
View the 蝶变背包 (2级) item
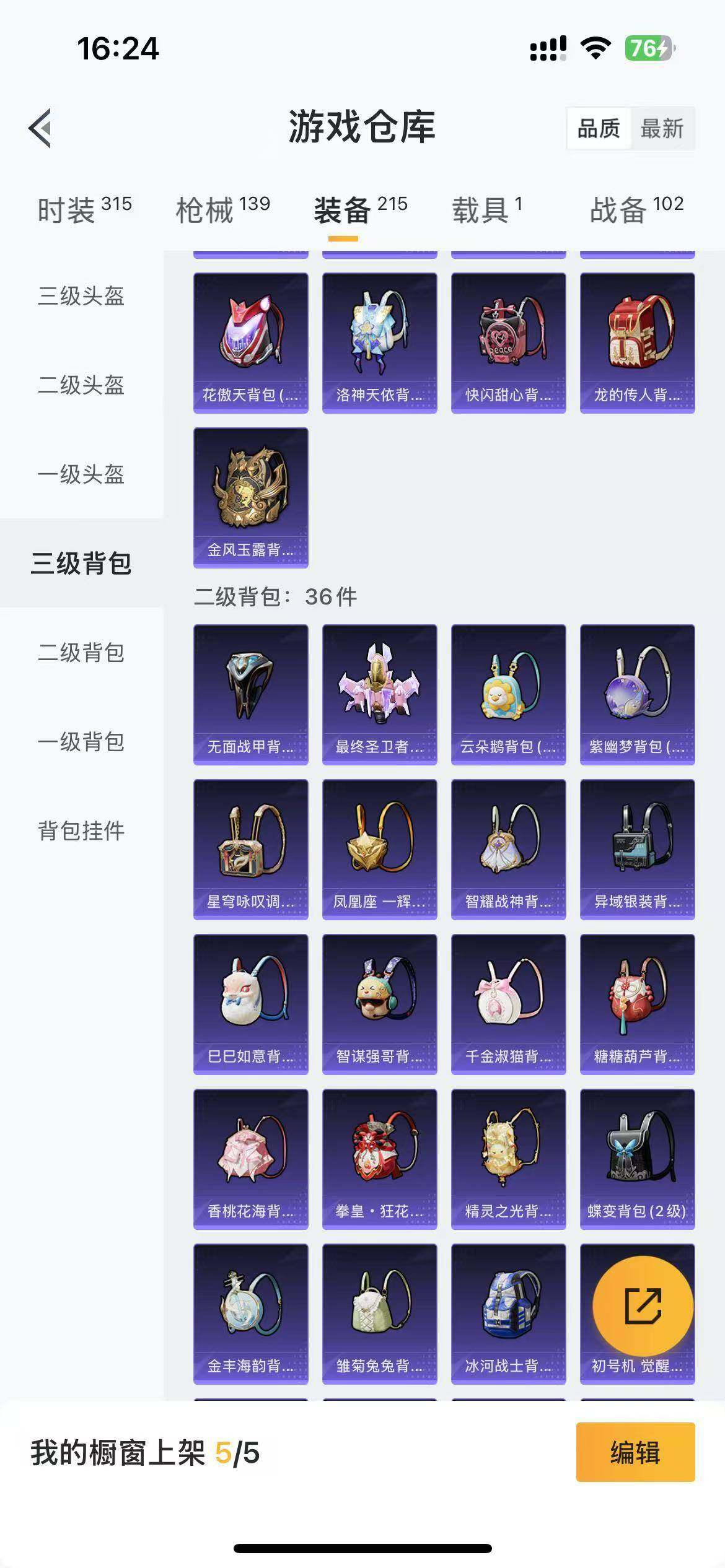[638, 1159]
